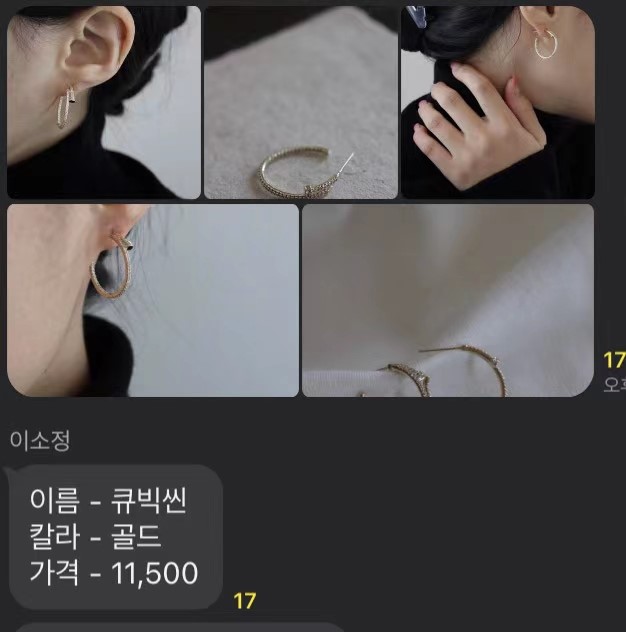The image size is (626, 632).
Task: Open the photo of woman touching her neck
Action: click(x=497, y=102)
